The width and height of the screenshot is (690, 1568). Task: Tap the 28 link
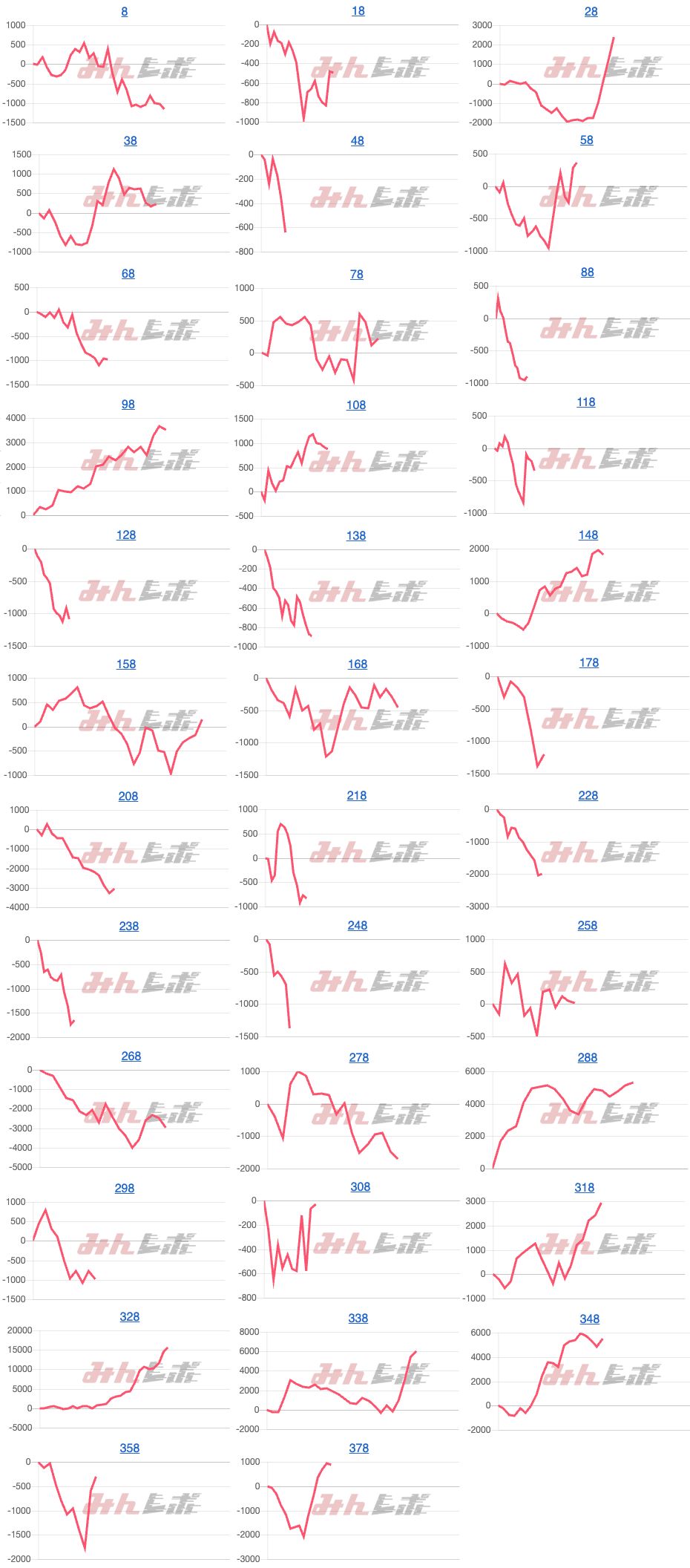591,12
